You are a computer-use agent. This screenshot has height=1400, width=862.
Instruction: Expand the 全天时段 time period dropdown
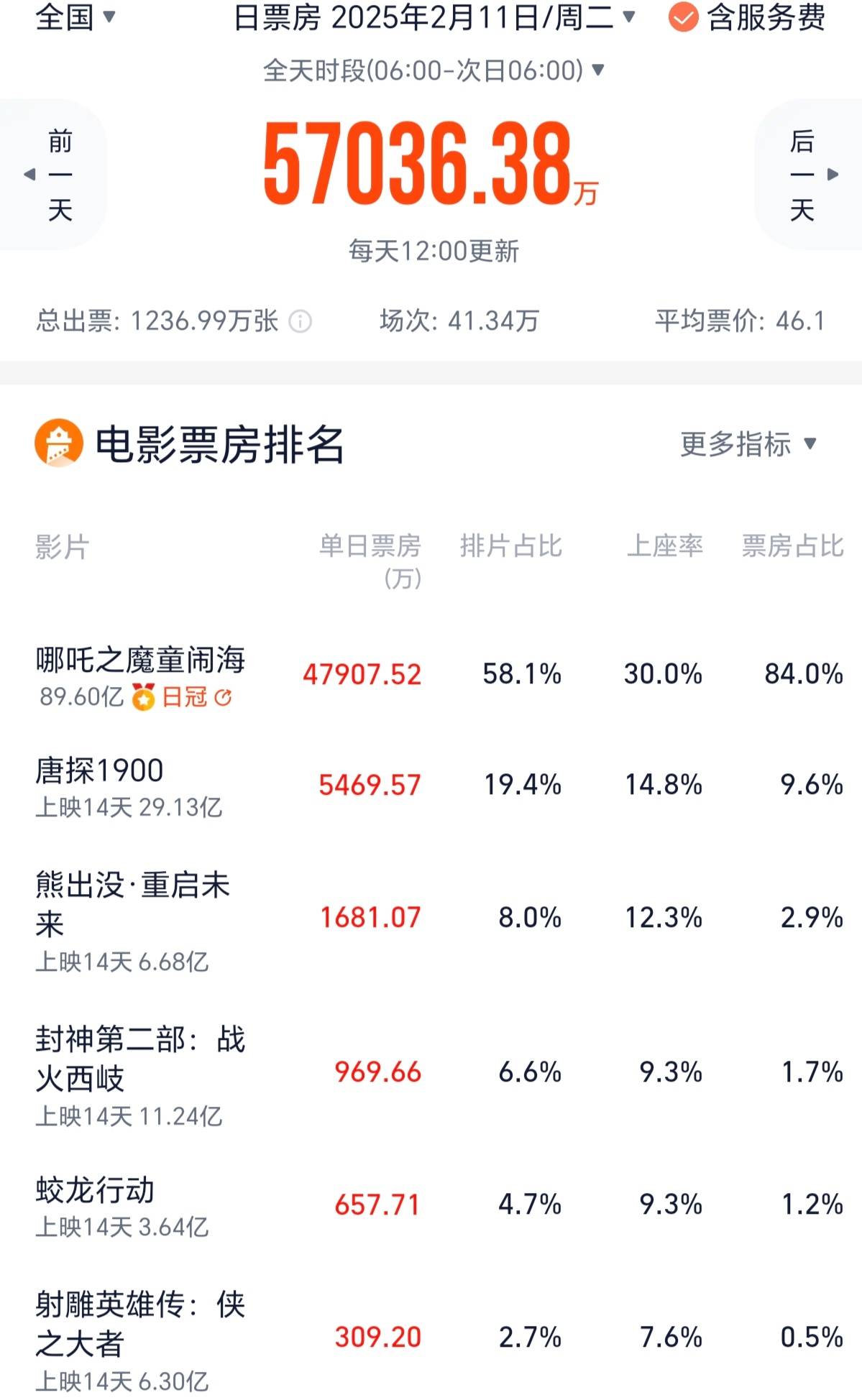(x=431, y=70)
